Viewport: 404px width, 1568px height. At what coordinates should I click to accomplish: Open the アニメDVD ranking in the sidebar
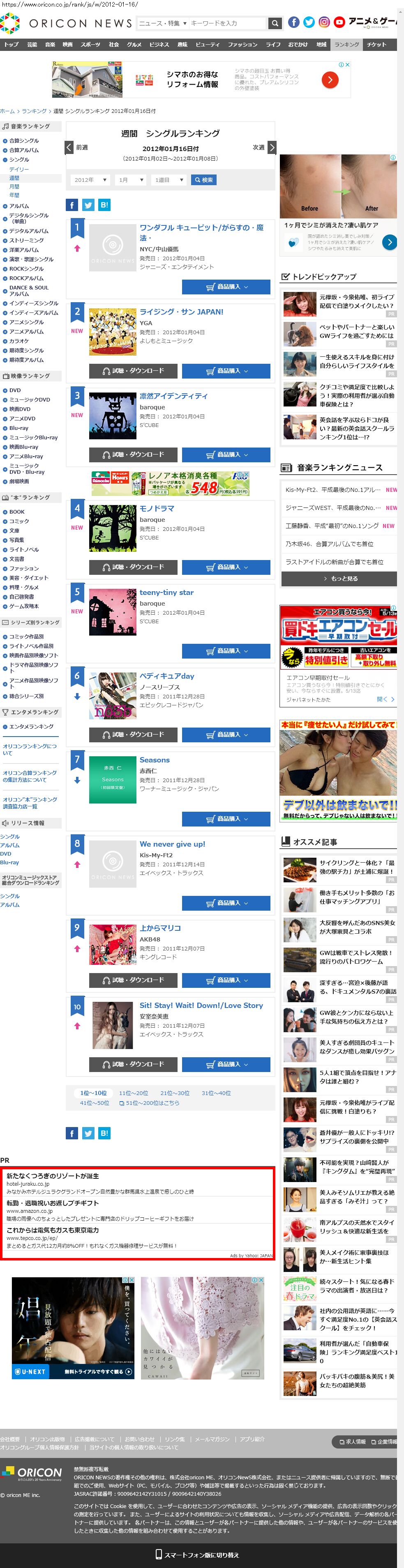click(22, 419)
